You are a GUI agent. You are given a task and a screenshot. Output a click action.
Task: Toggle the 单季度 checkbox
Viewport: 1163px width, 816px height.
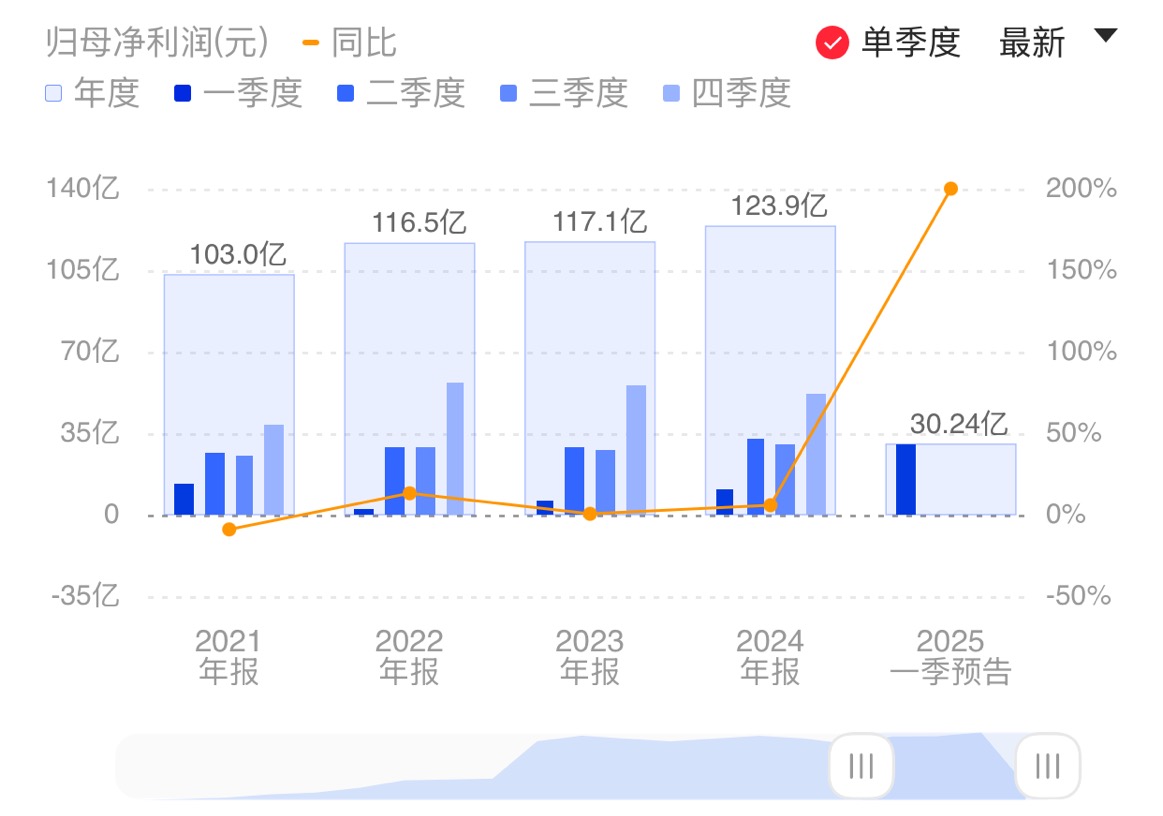click(832, 43)
